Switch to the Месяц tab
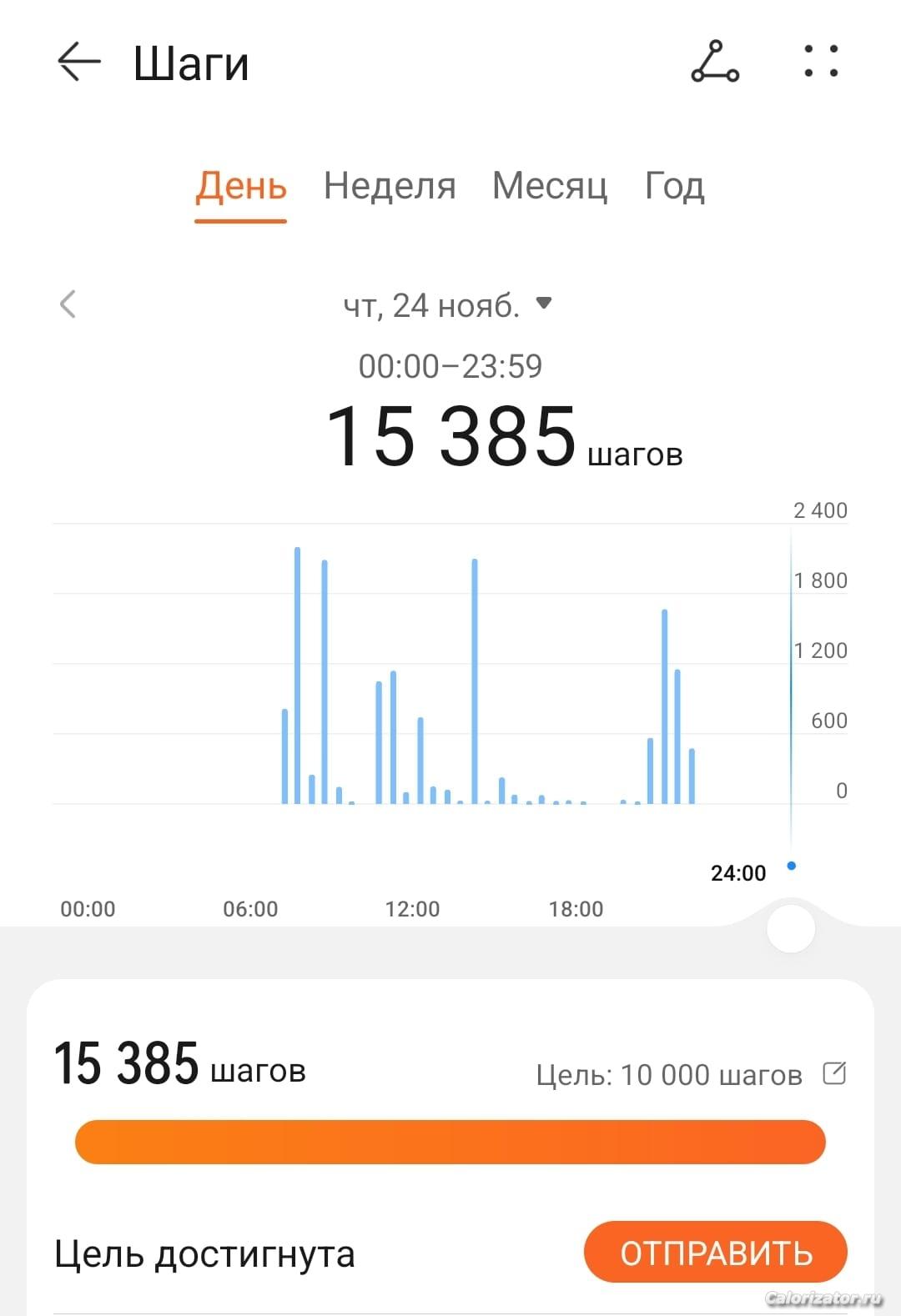Viewport: 901px width, 1316px height. pyautogui.click(x=550, y=186)
